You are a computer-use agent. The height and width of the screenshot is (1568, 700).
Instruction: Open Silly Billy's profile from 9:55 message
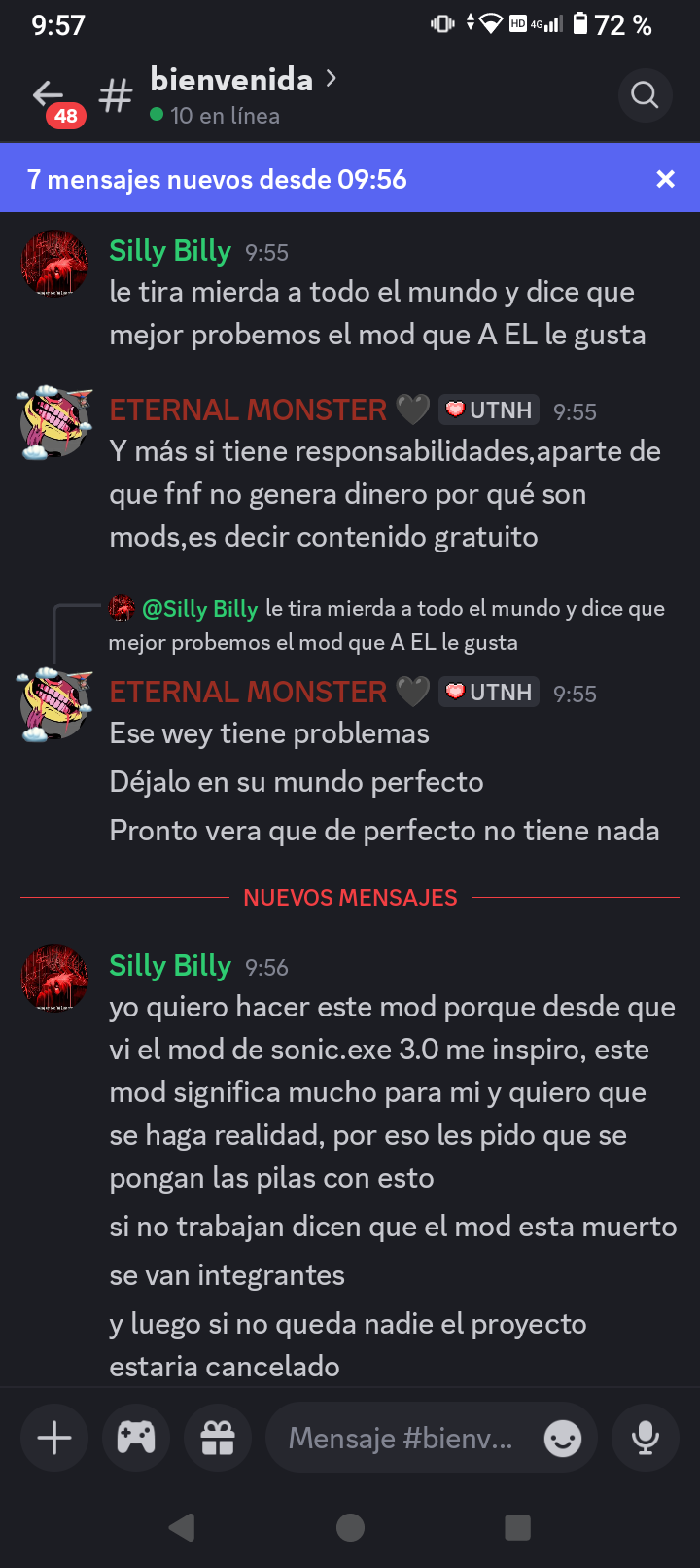point(55,263)
